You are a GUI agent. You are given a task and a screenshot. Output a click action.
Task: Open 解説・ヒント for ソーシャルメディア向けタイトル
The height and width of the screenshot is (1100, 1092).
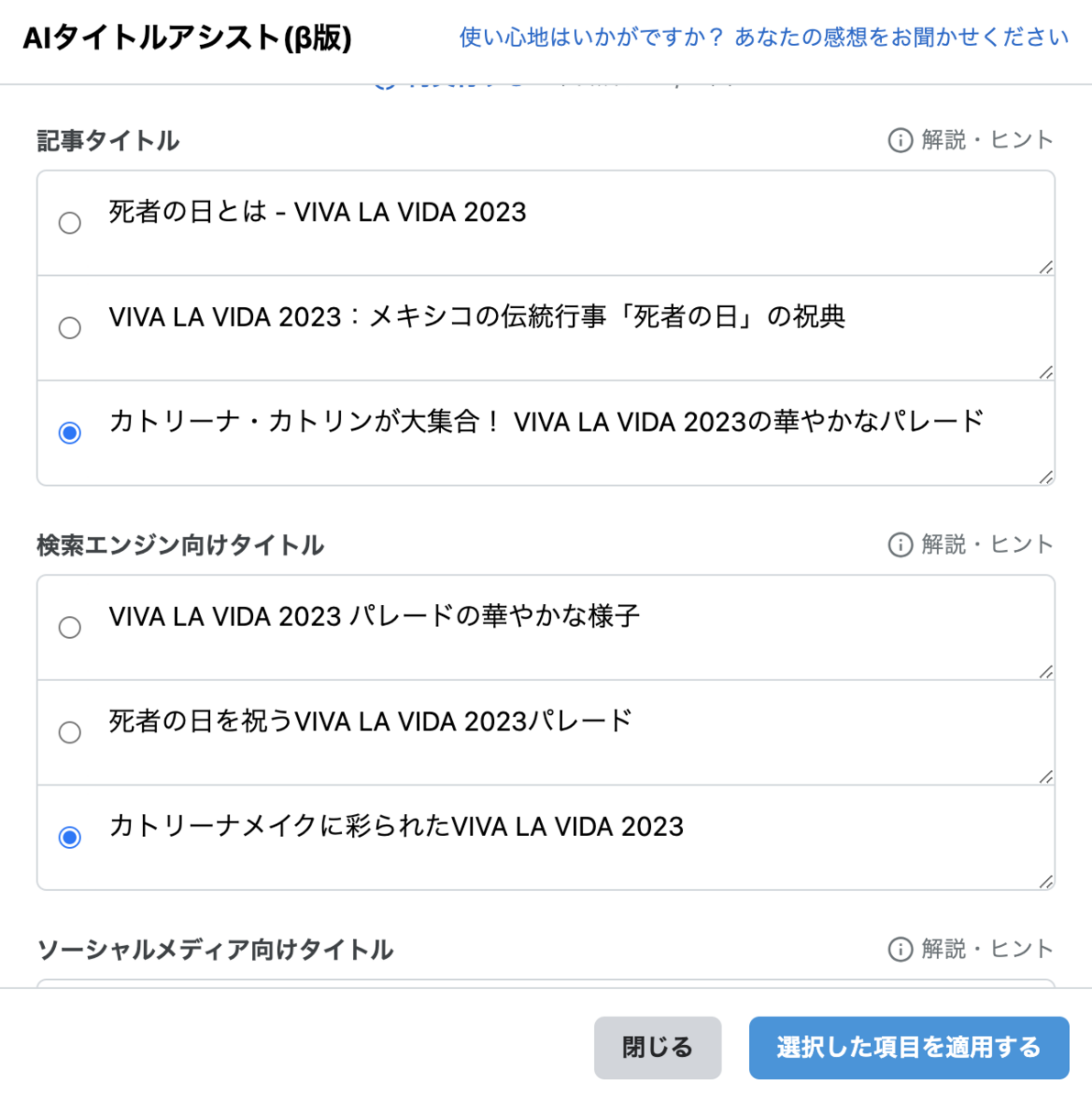[x=971, y=949]
